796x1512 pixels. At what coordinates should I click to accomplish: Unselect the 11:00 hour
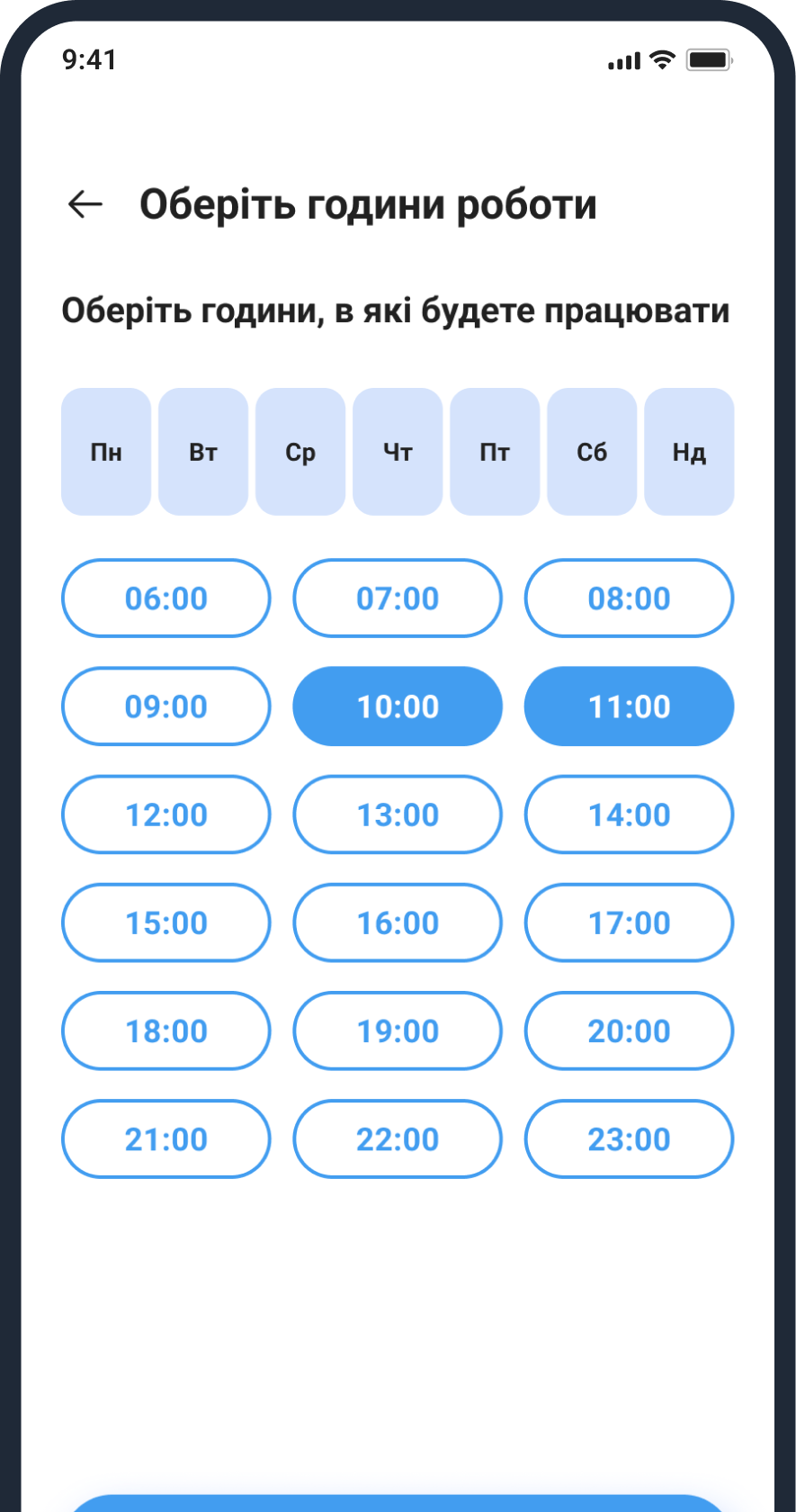tap(629, 706)
